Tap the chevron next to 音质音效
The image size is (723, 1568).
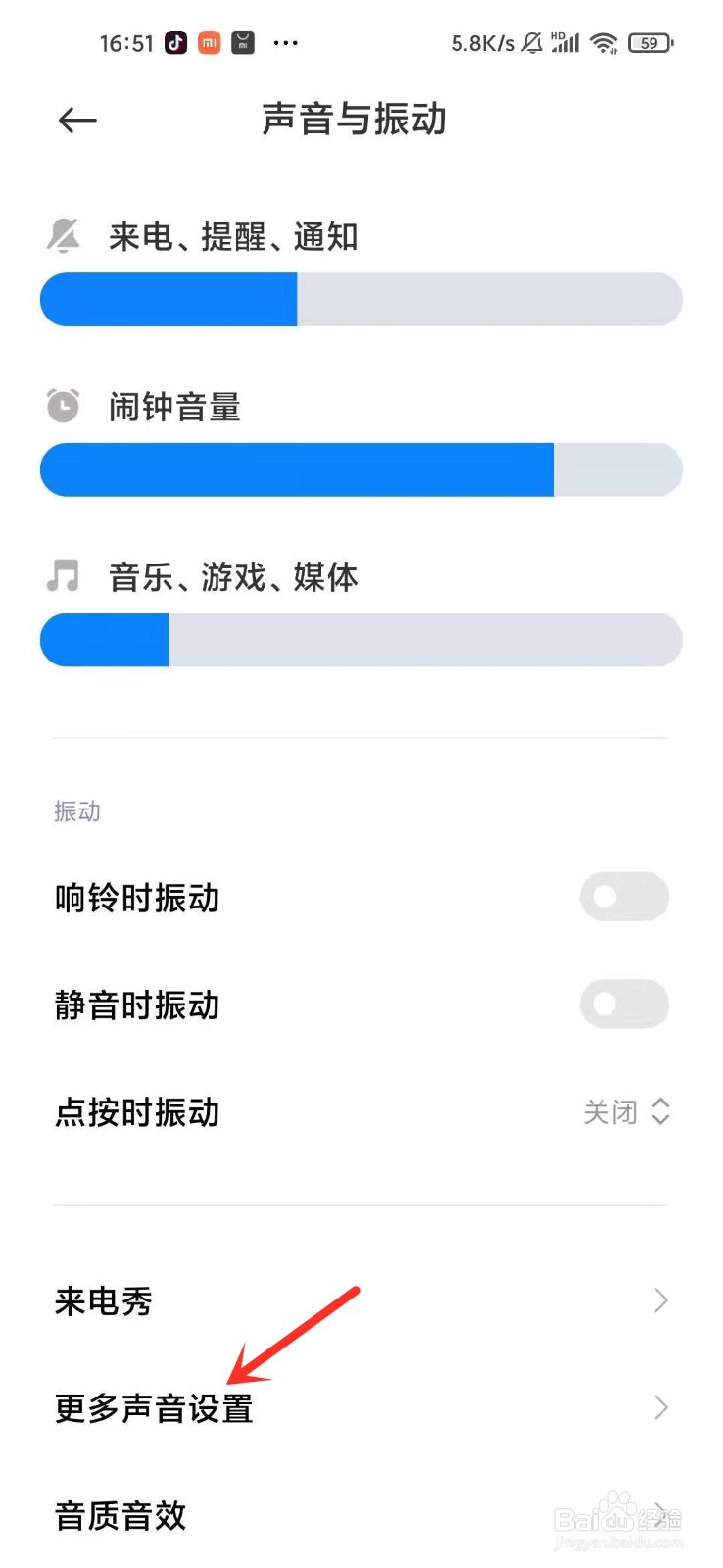tap(658, 1516)
